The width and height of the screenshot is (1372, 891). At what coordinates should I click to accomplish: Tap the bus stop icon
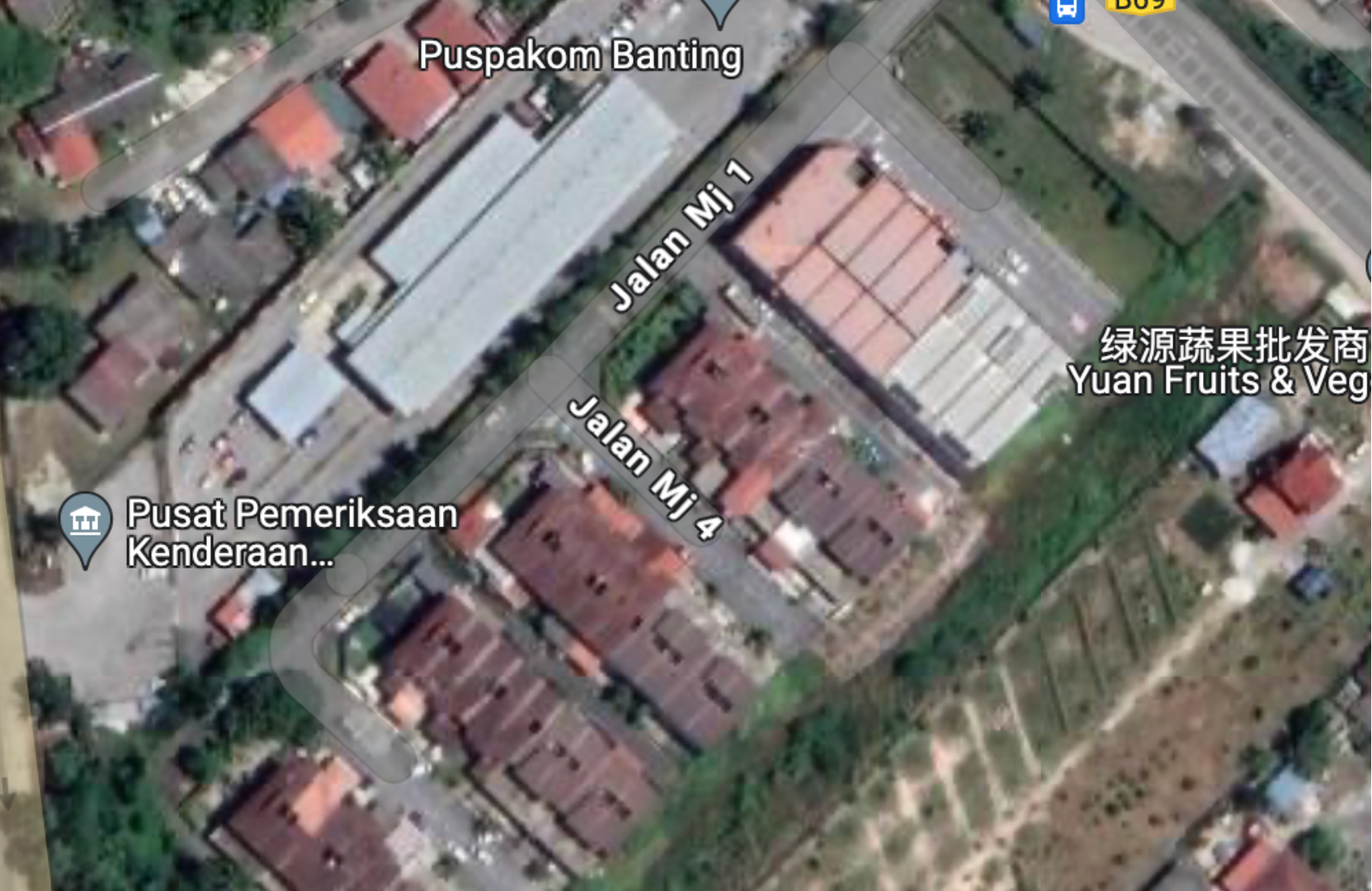click(x=1066, y=10)
